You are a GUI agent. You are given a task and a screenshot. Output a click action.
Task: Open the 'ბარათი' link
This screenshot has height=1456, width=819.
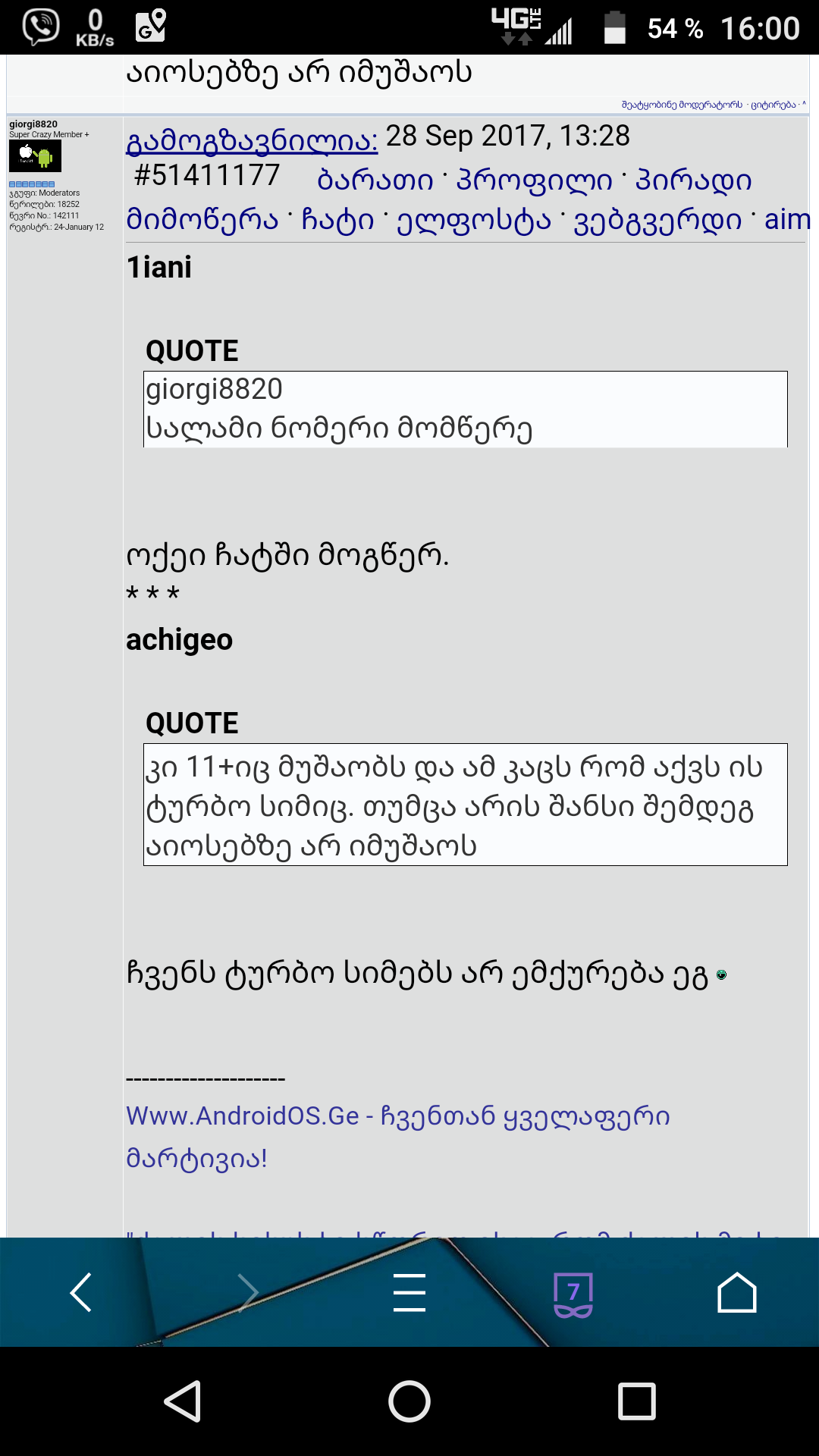coord(375,180)
